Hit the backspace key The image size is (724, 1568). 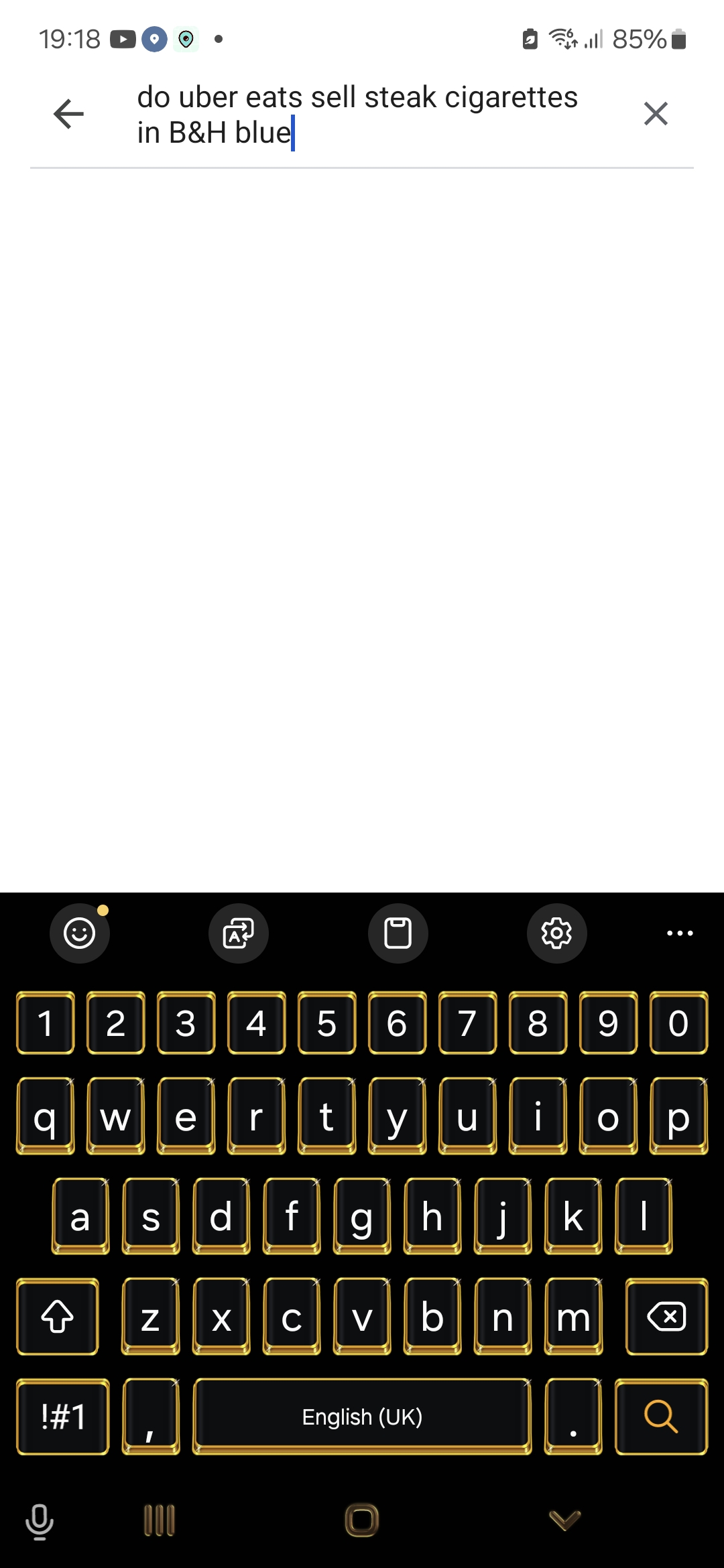point(666,1316)
